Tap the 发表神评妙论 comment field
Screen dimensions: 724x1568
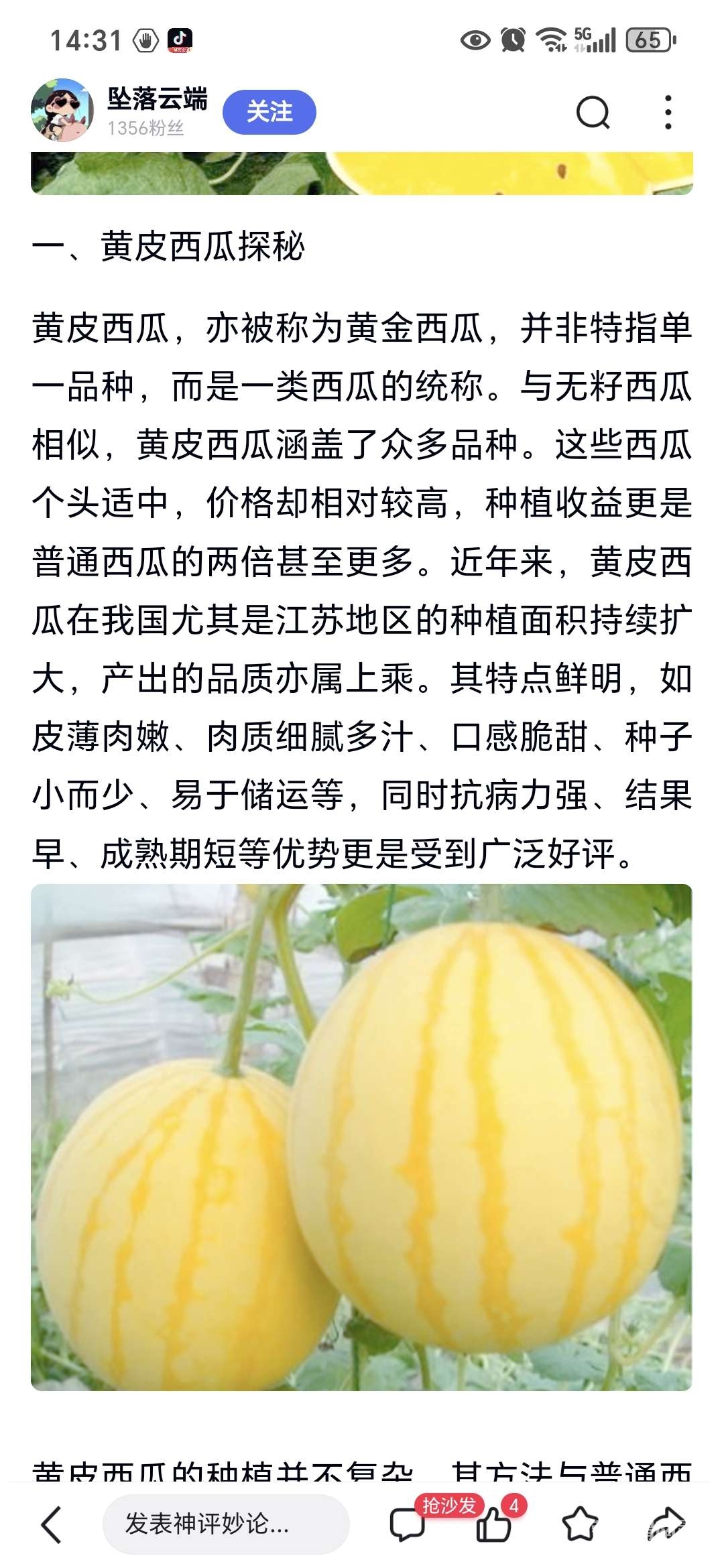pos(225,1524)
